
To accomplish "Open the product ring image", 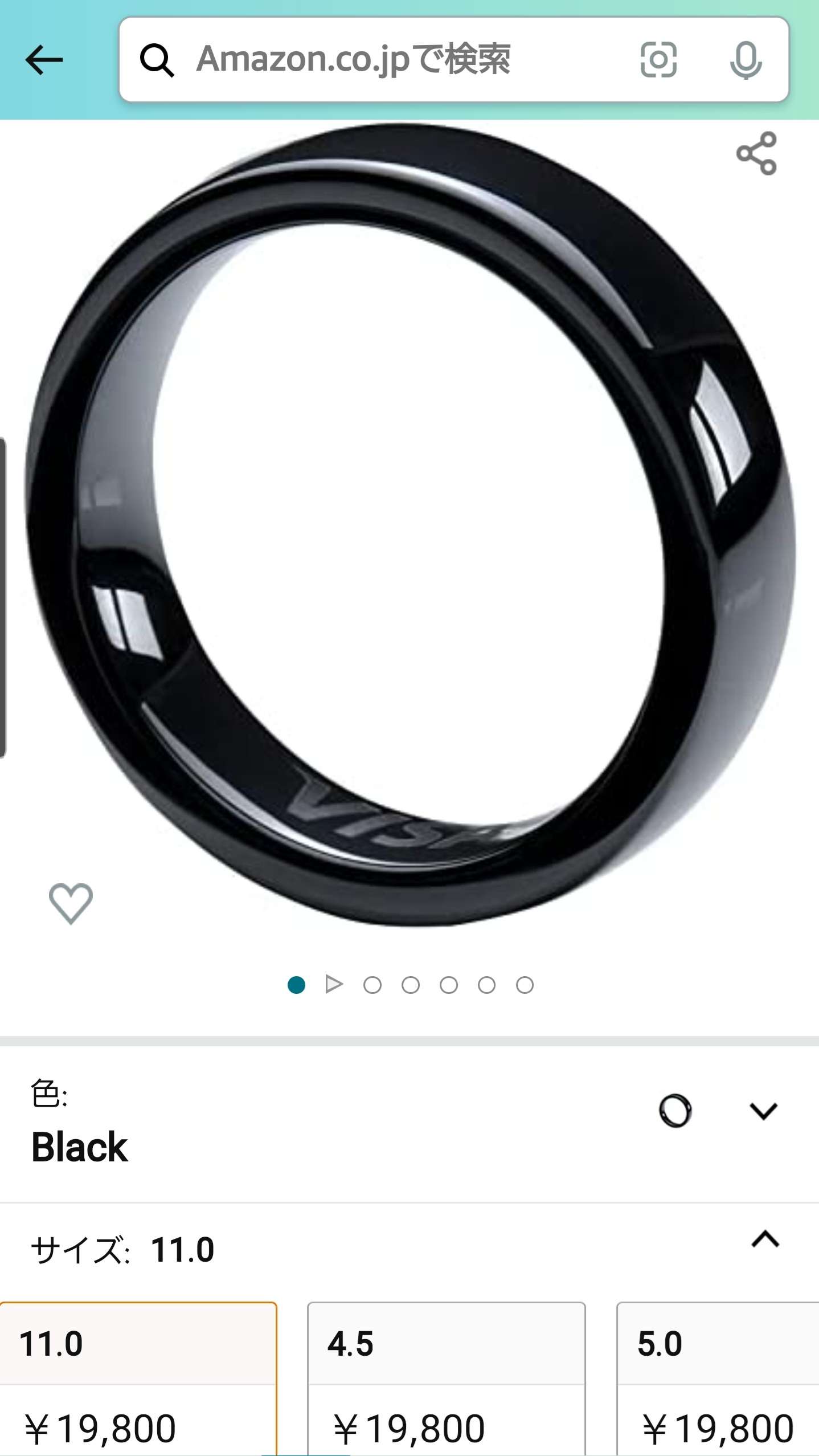I will tap(410, 524).
